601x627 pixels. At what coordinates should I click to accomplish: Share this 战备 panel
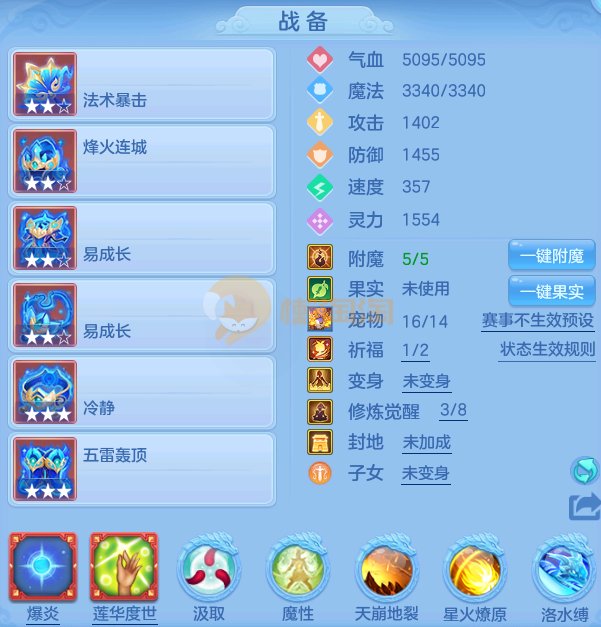pos(583,507)
